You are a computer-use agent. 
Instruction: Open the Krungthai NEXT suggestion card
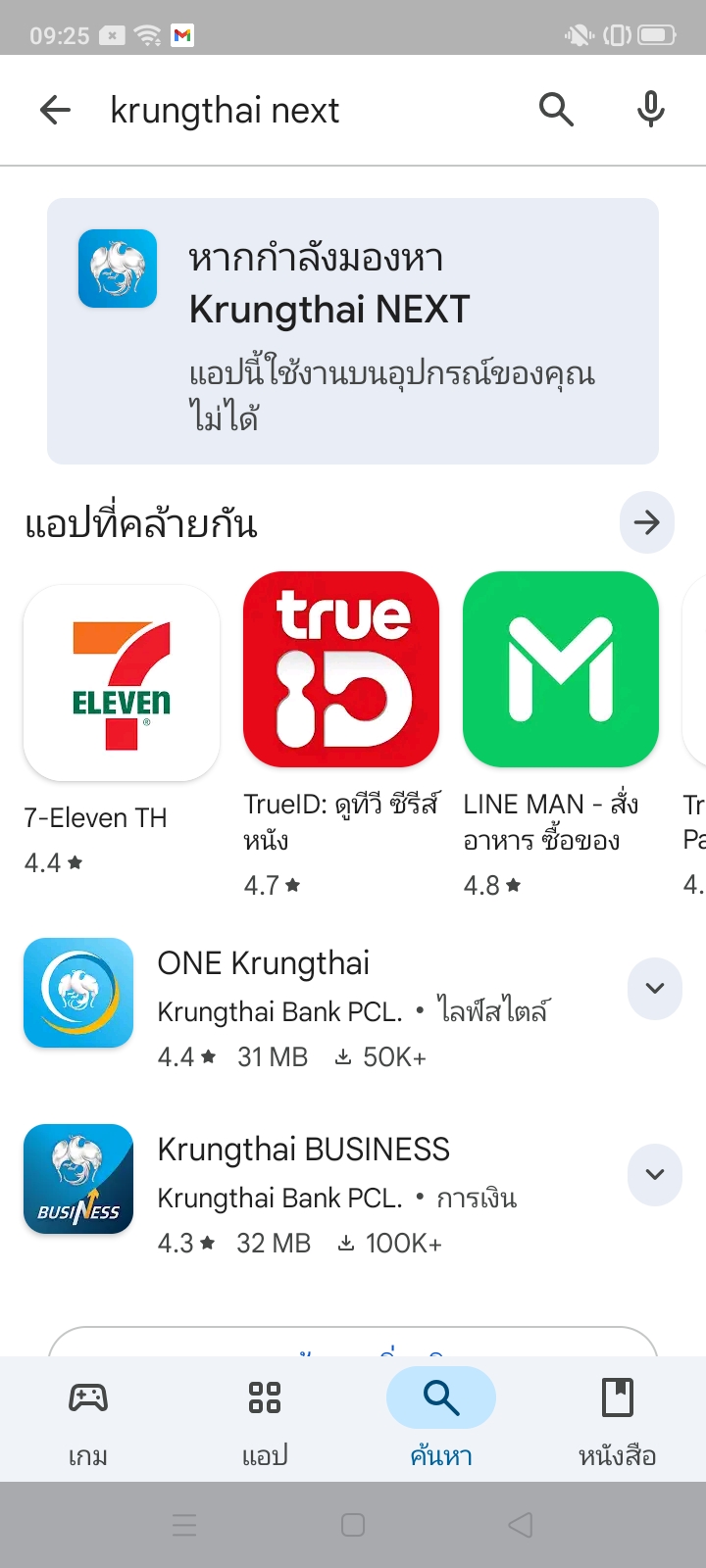point(353,331)
